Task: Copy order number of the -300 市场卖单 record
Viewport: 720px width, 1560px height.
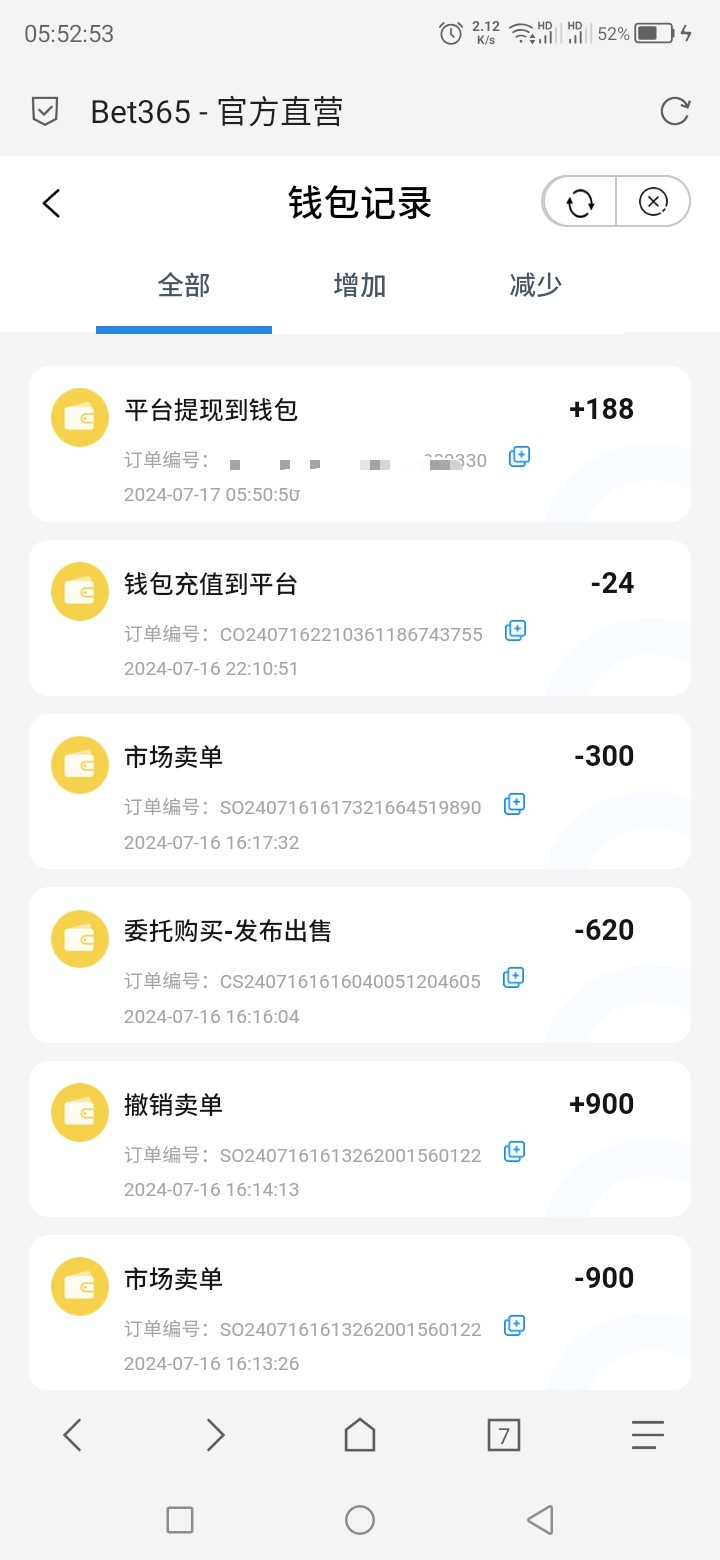Action: (x=515, y=804)
